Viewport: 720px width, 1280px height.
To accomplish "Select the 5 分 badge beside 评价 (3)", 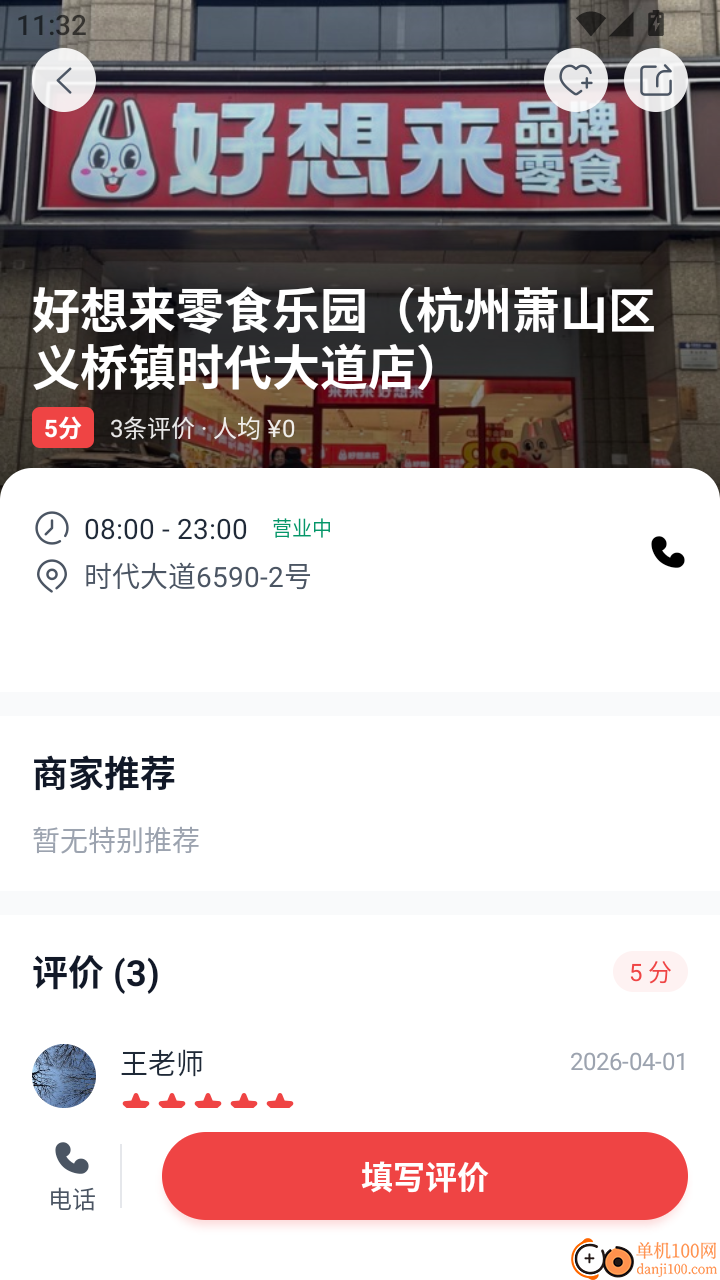I will (x=650, y=971).
